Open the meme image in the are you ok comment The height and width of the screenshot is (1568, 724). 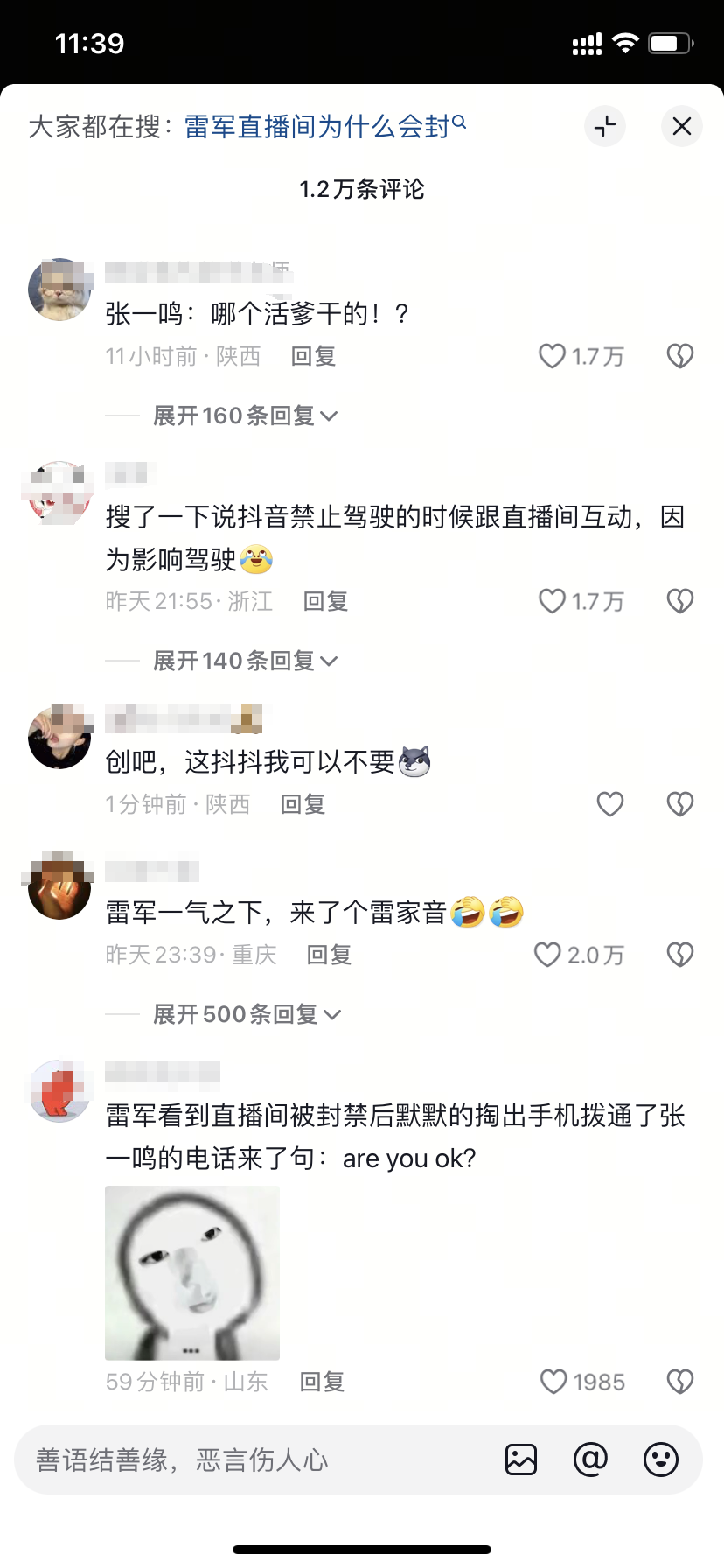point(192,1272)
